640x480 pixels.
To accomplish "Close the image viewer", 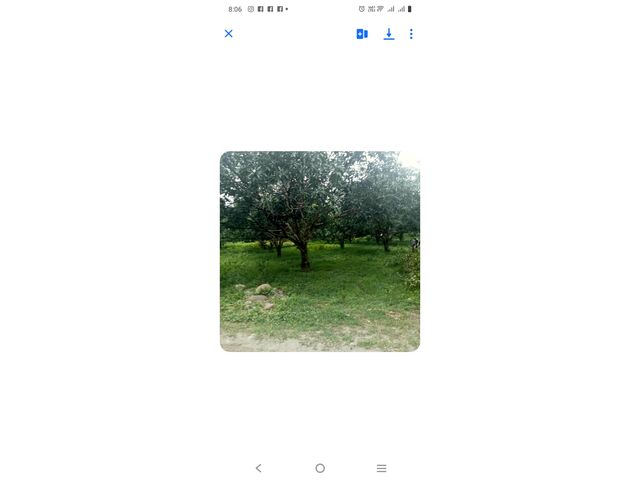I will (228, 34).
